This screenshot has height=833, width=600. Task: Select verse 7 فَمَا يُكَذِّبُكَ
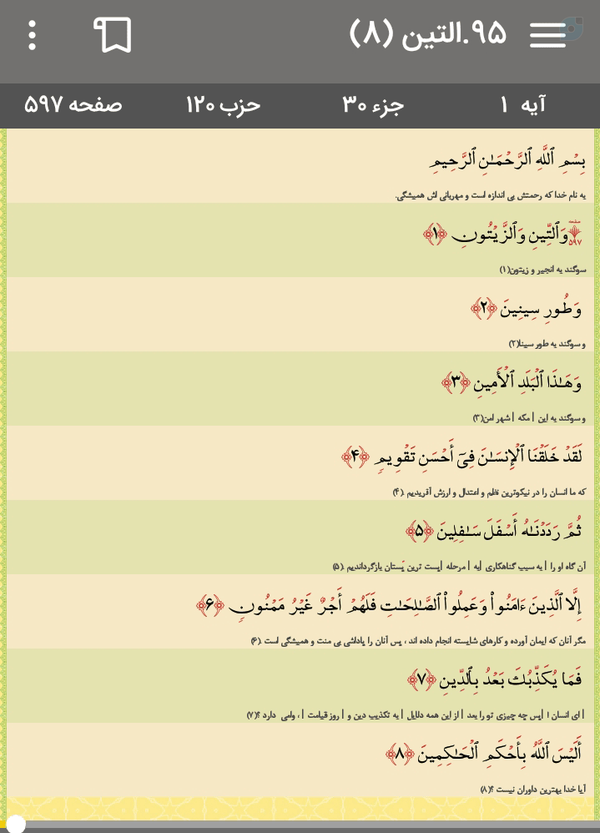coord(300,685)
